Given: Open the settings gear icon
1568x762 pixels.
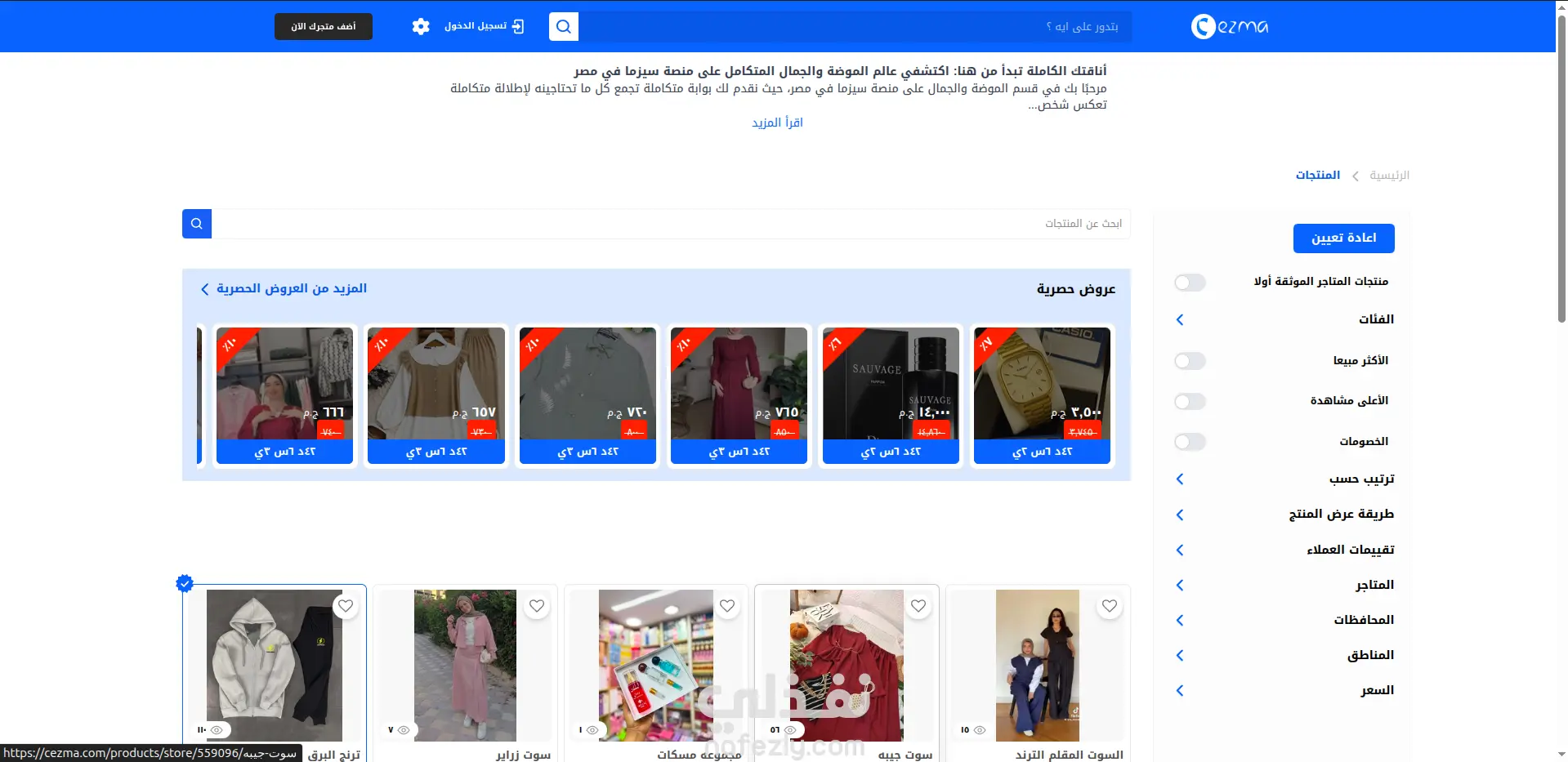Looking at the screenshot, I should pos(421,26).
